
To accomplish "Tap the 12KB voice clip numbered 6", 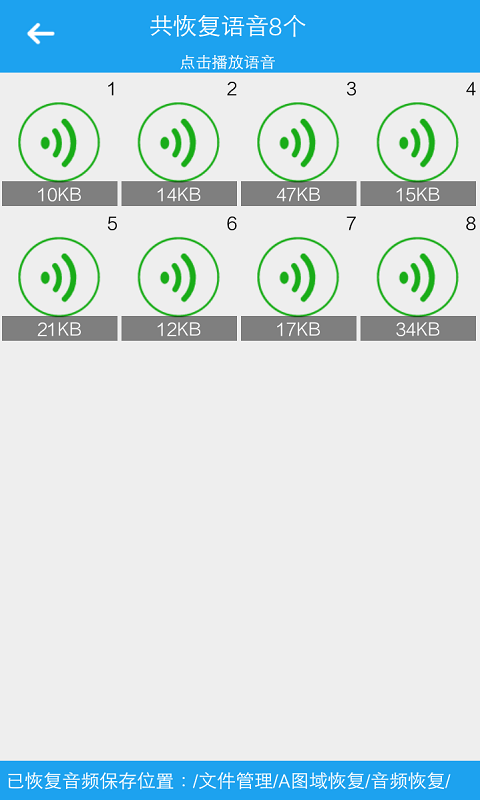I will (179, 277).
